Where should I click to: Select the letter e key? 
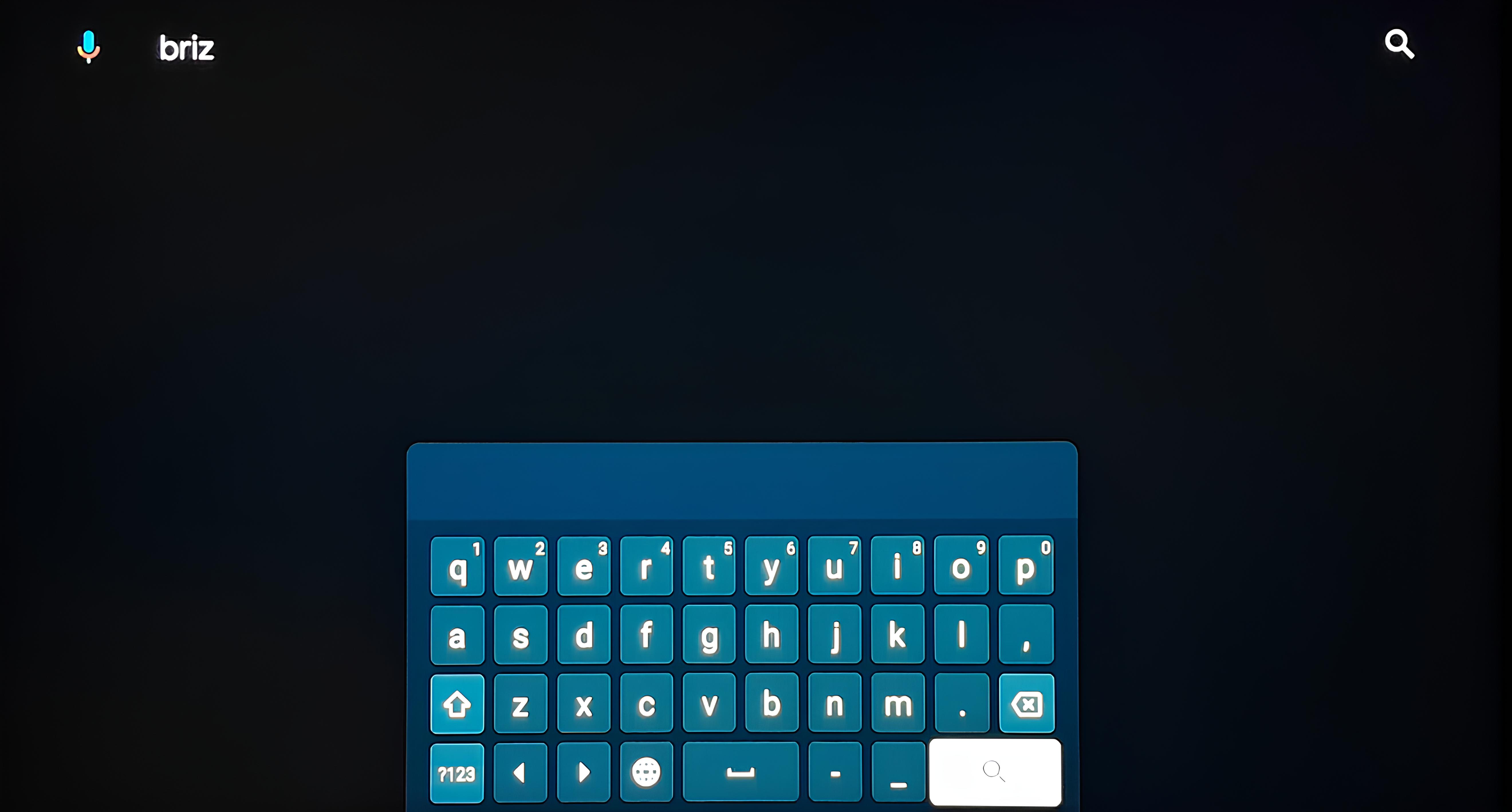(583, 566)
